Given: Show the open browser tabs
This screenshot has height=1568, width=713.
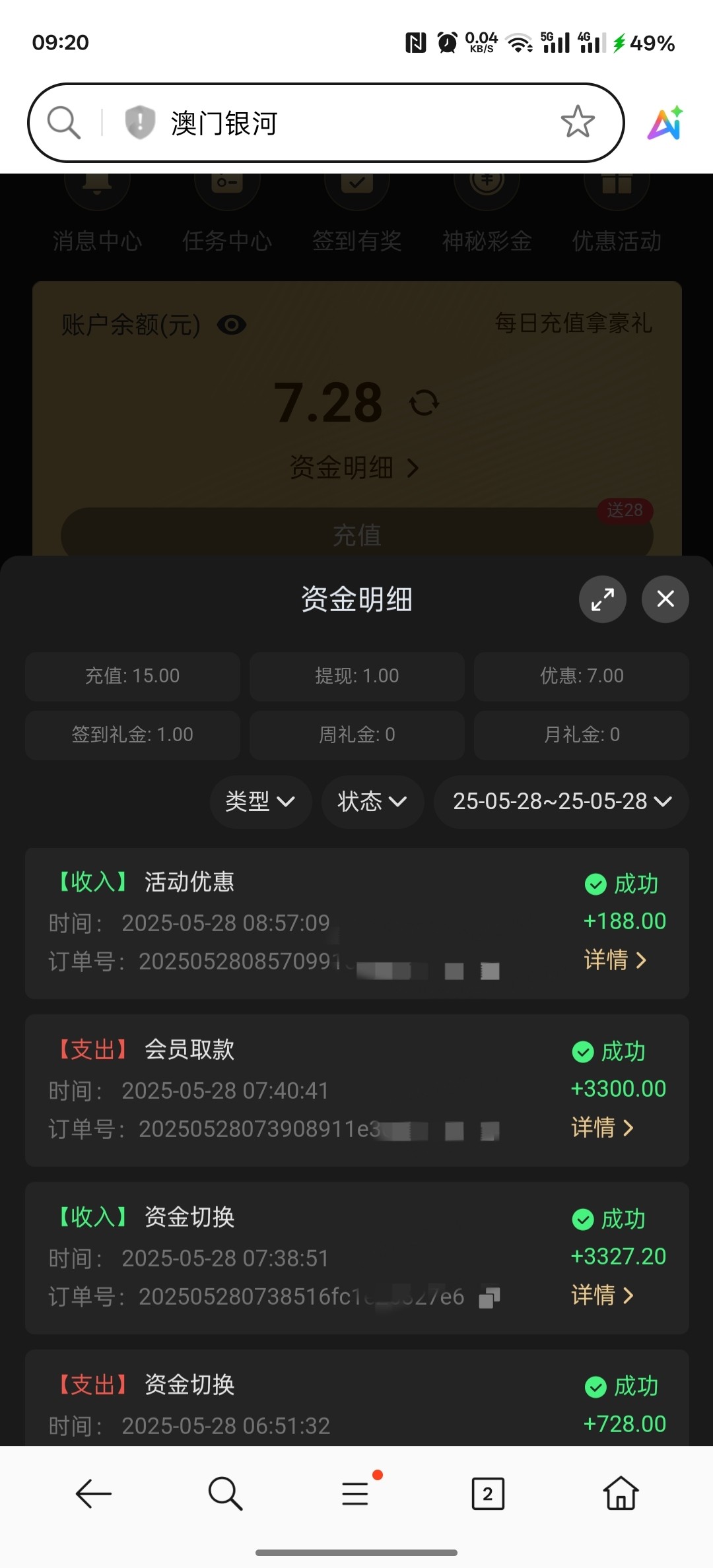Looking at the screenshot, I should click(x=488, y=1493).
